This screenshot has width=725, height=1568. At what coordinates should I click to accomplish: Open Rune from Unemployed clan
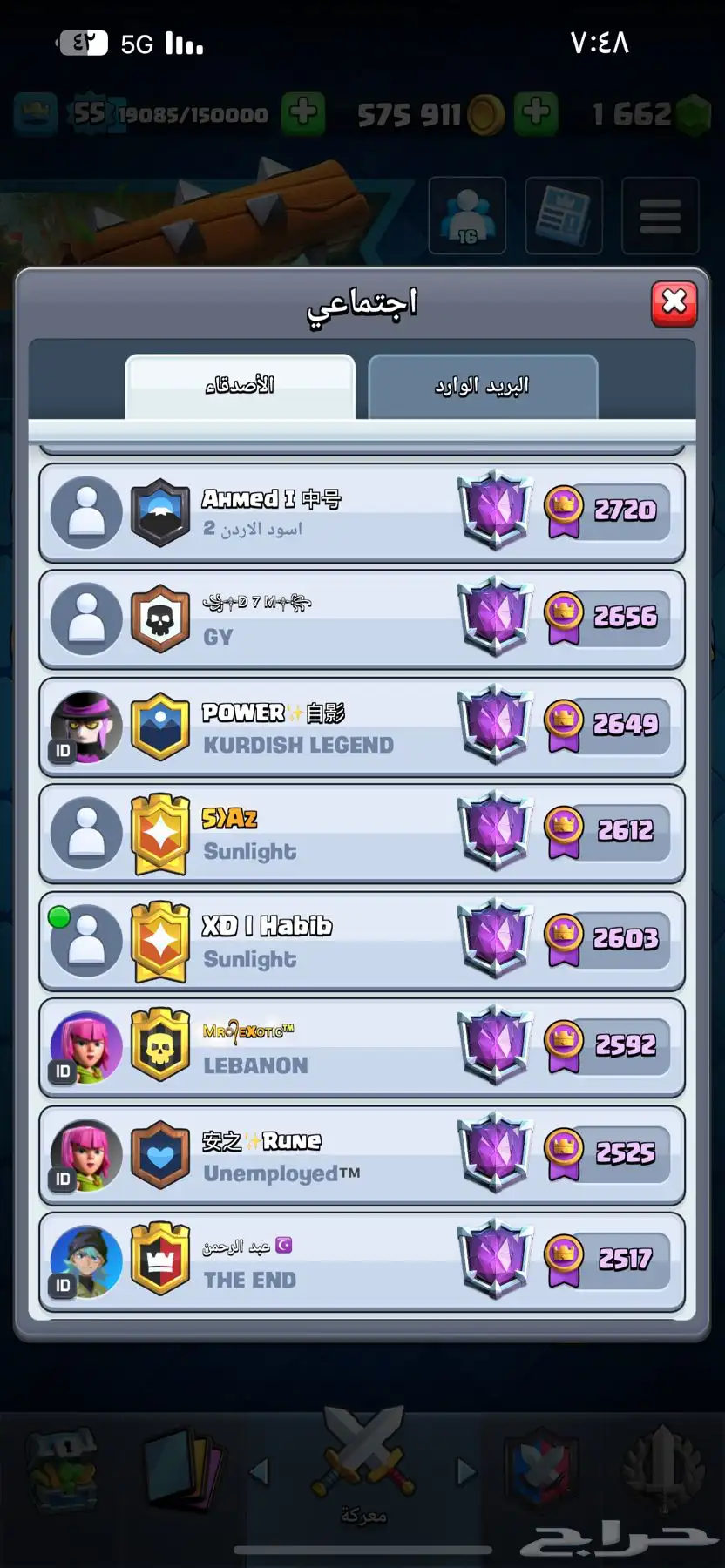362,1155
